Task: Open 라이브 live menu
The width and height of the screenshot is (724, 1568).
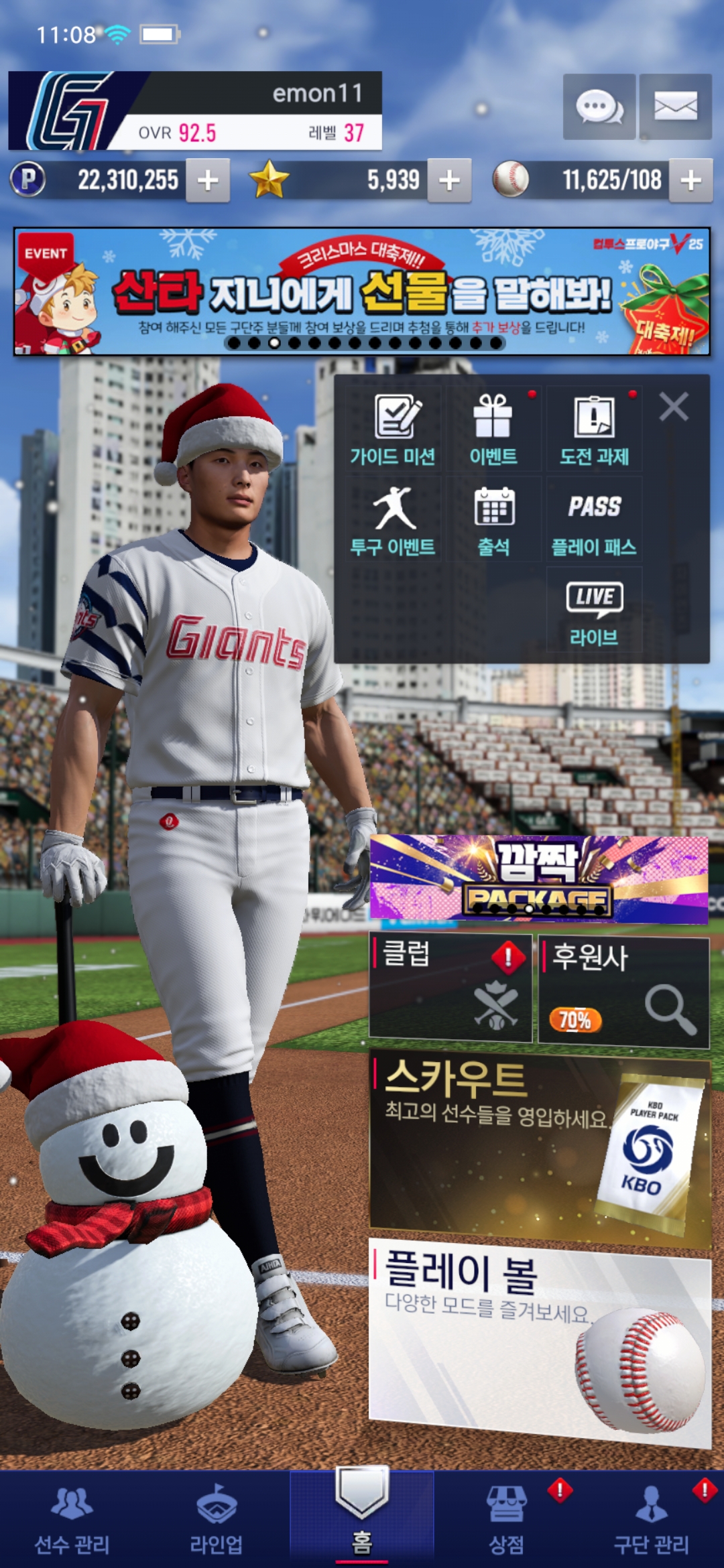Action: (x=594, y=611)
